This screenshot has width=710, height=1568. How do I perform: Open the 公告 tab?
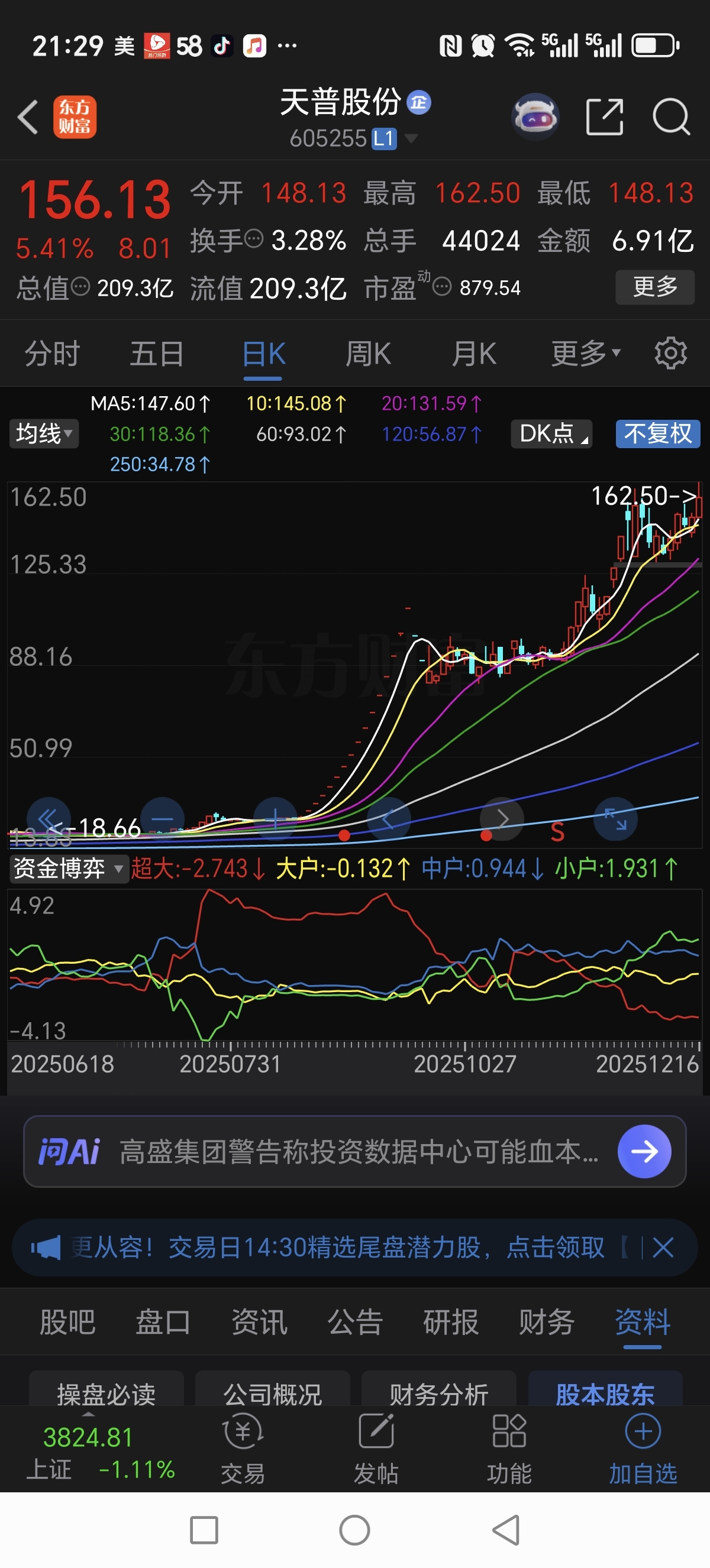pos(355,1322)
